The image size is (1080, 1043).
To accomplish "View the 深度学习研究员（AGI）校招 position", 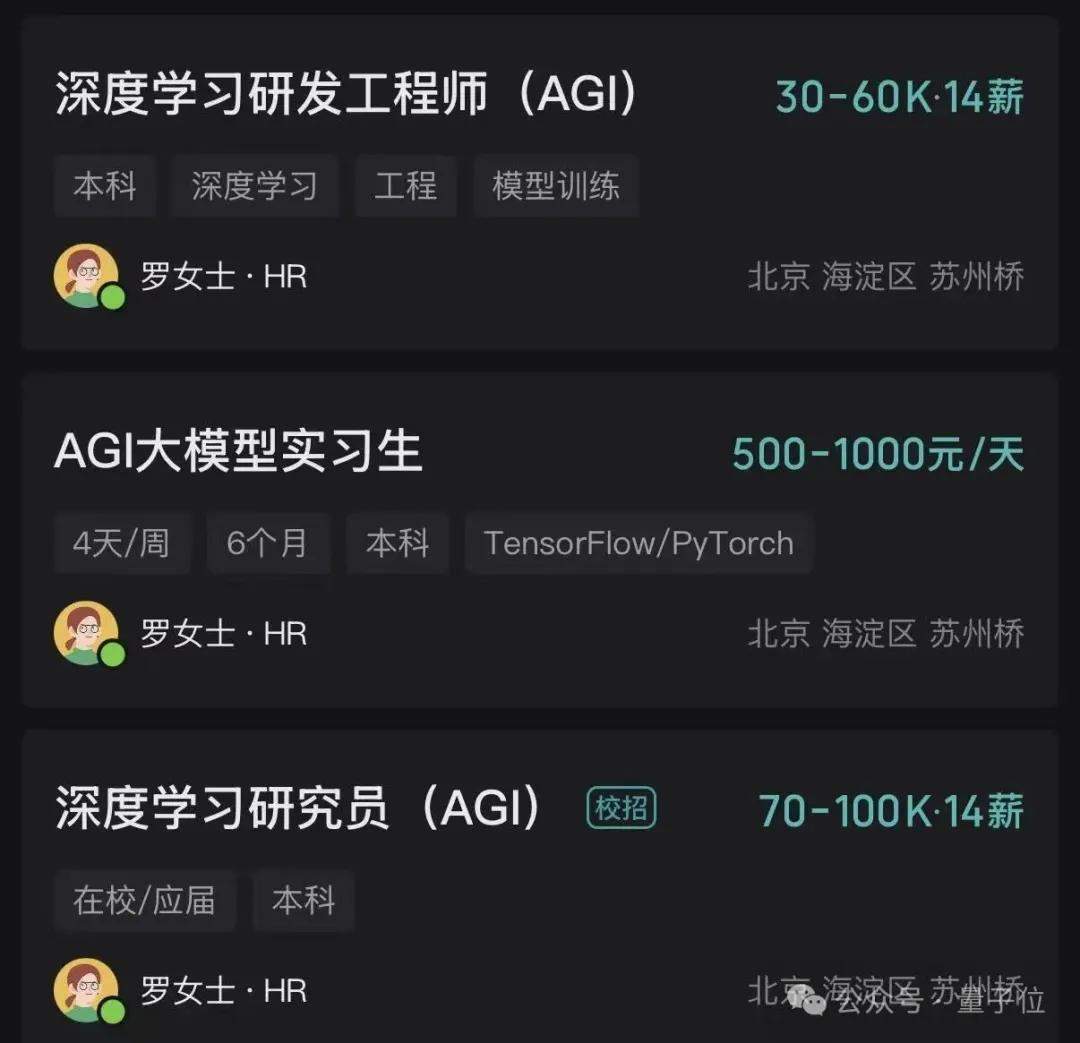I will coord(298,809).
